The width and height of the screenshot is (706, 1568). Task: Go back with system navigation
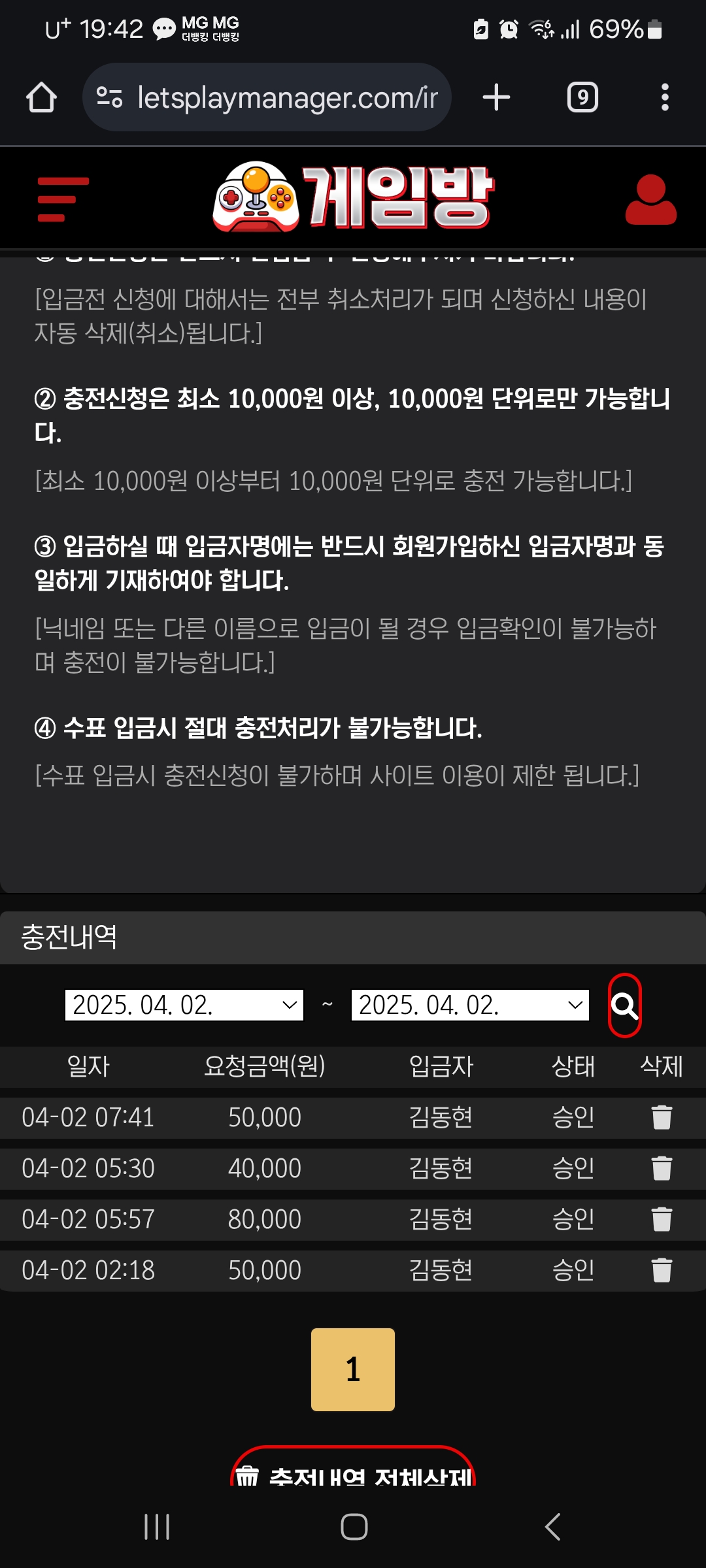point(552,1527)
